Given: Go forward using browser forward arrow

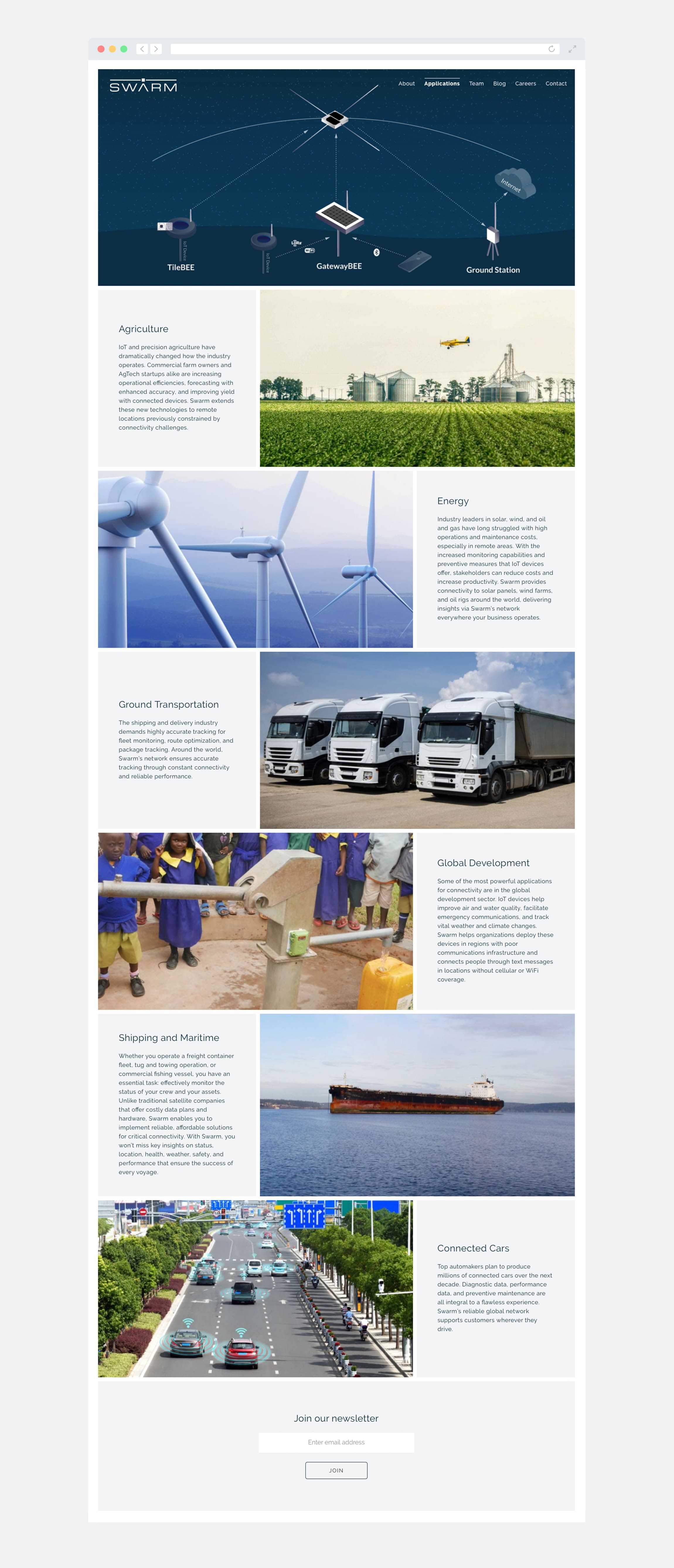Looking at the screenshot, I should 156,49.
